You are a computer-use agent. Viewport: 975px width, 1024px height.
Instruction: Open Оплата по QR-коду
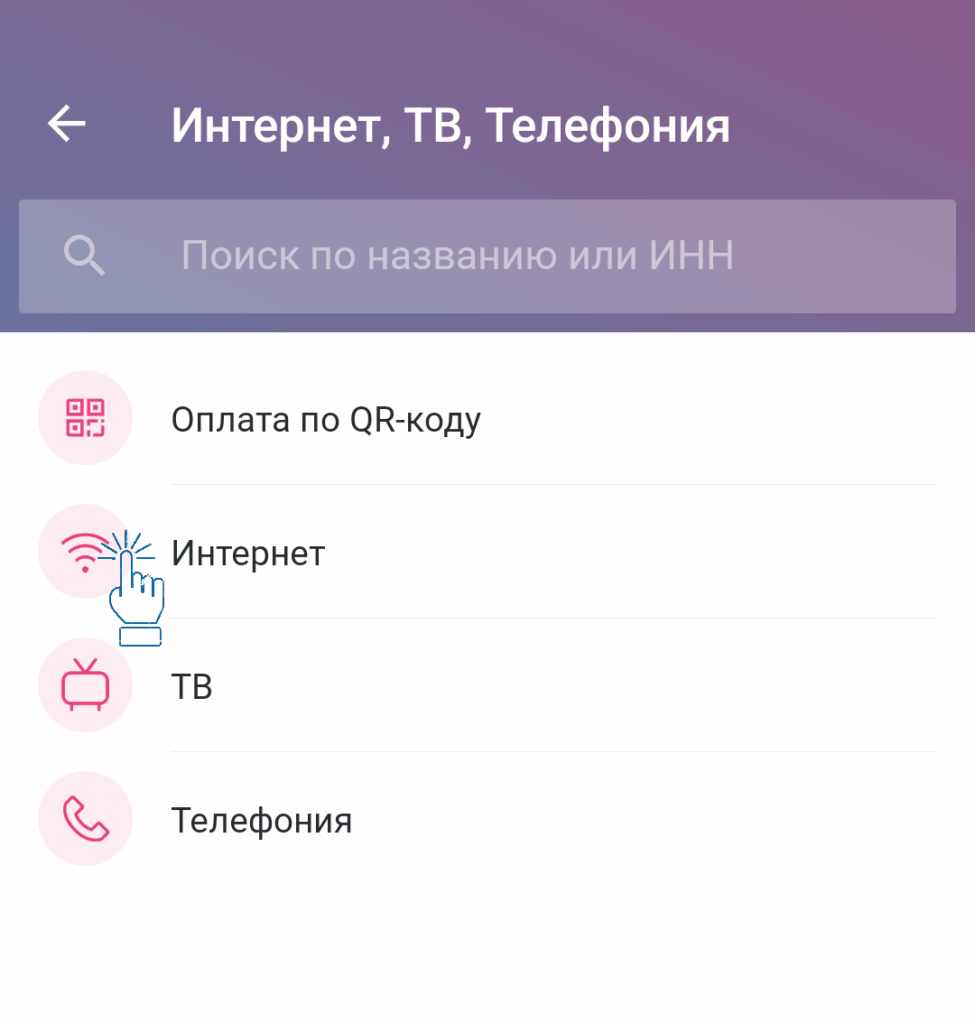coord(326,419)
